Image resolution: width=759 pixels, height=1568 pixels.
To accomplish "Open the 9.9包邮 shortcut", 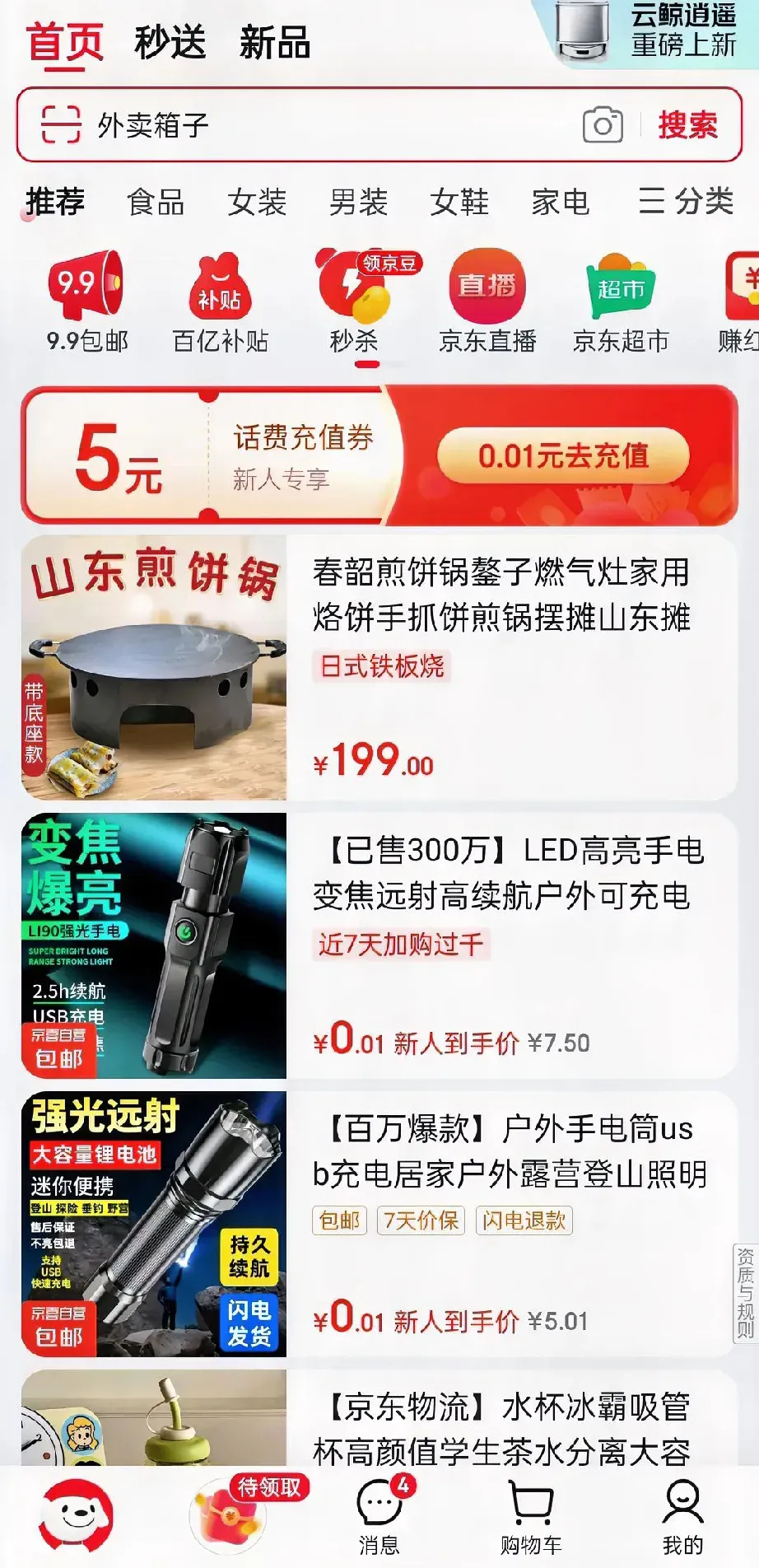I will (86, 302).
